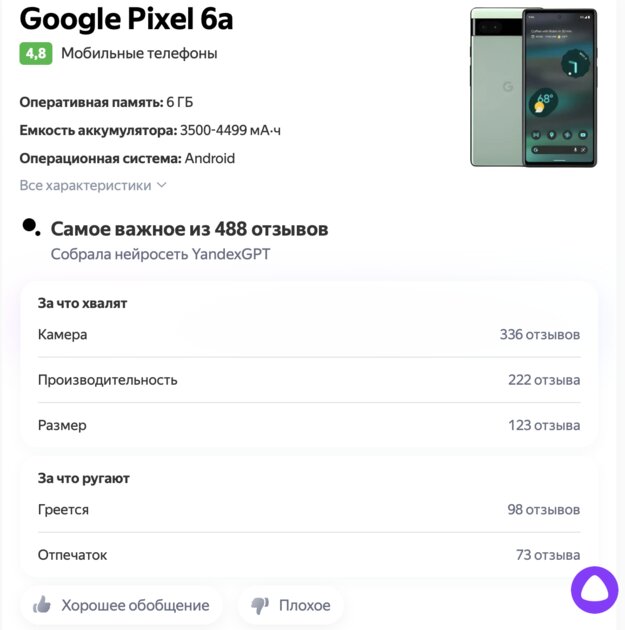
Task: Show the Отпечаток complaint reviews
Action: click(308, 555)
